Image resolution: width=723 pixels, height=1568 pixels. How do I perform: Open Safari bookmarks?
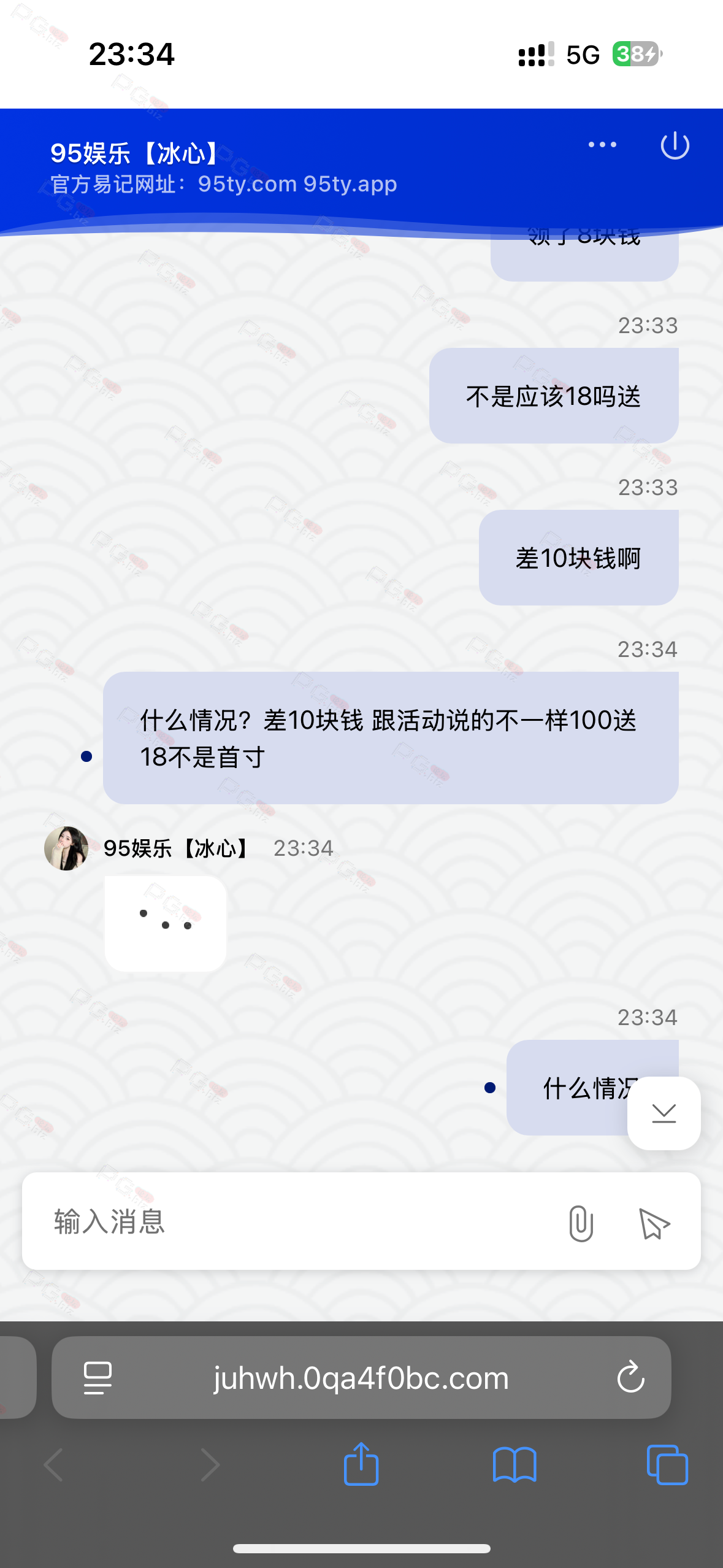(514, 1465)
